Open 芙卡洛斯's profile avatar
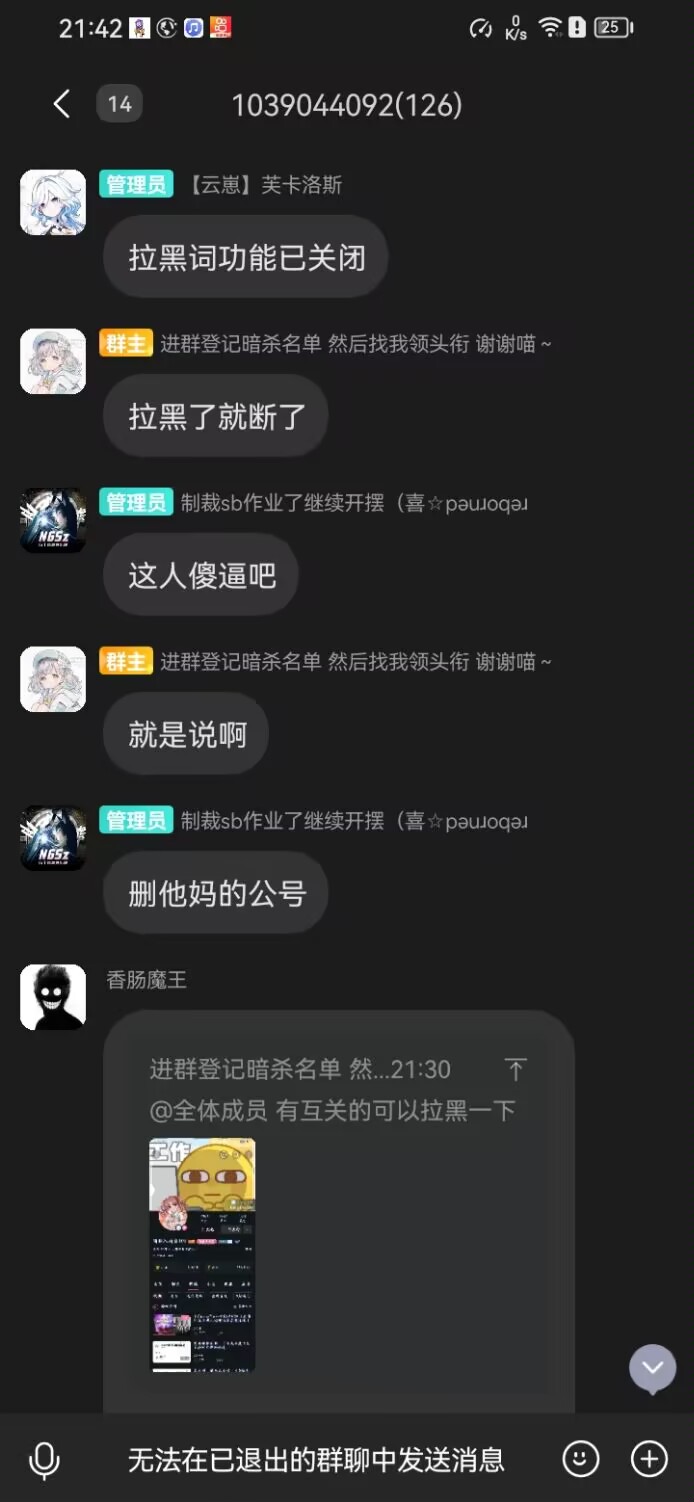The width and height of the screenshot is (694, 1502). point(53,202)
